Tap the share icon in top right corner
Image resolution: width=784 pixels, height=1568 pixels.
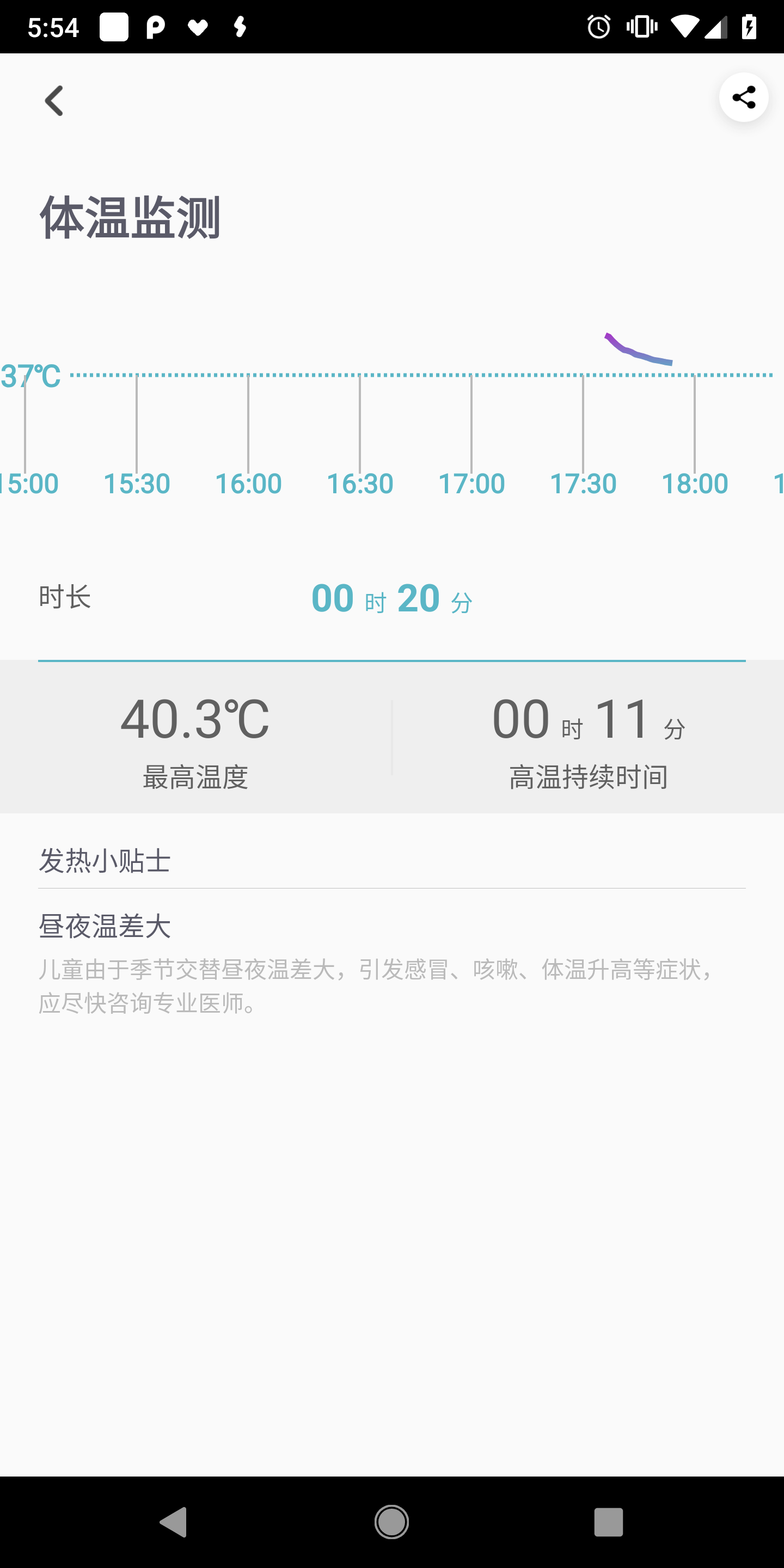tap(743, 97)
